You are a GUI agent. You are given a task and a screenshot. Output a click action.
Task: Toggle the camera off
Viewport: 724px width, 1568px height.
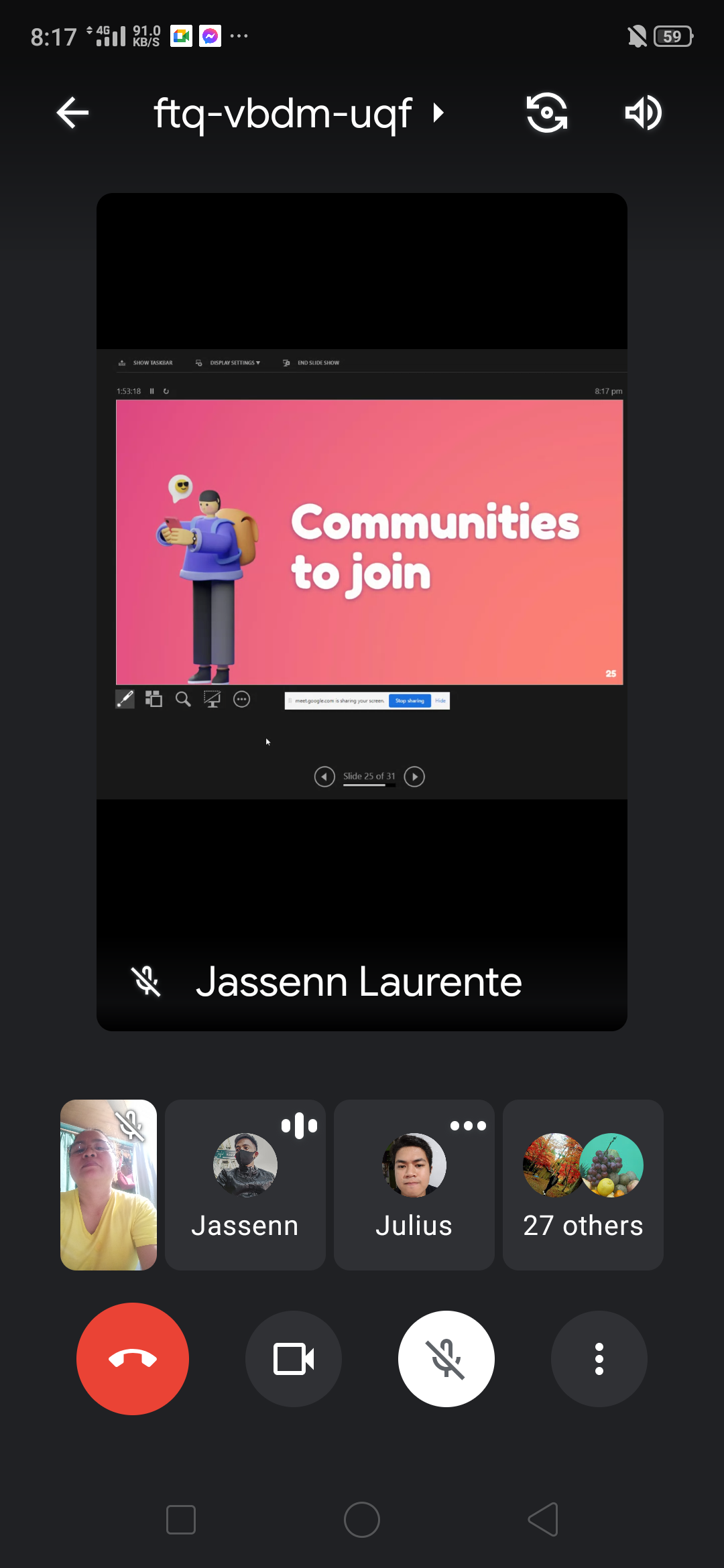(294, 1359)
